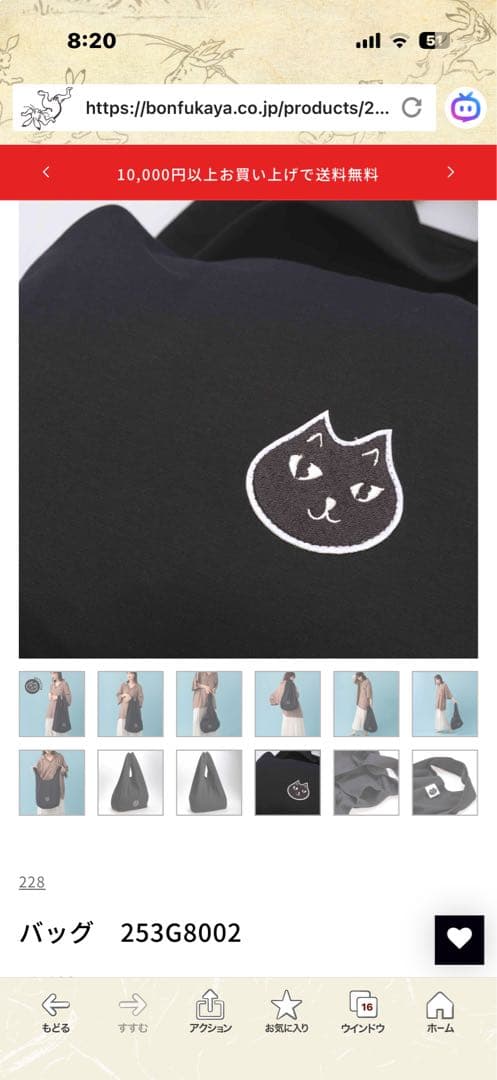Select the first model thumbnail with cat logo
The image size is (497, 1080).
[x=52, y=704]
